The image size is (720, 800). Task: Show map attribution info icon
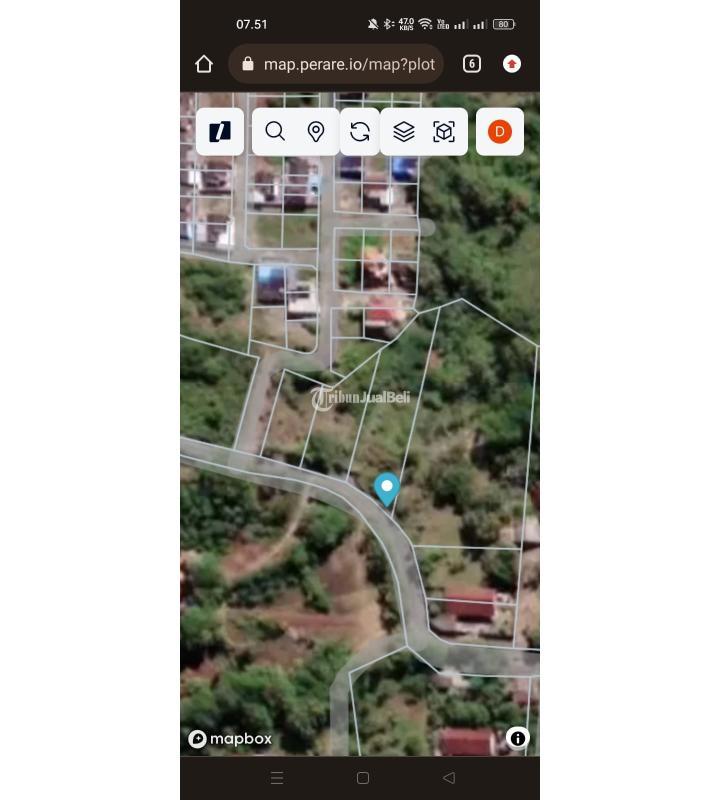coord(517,739)
